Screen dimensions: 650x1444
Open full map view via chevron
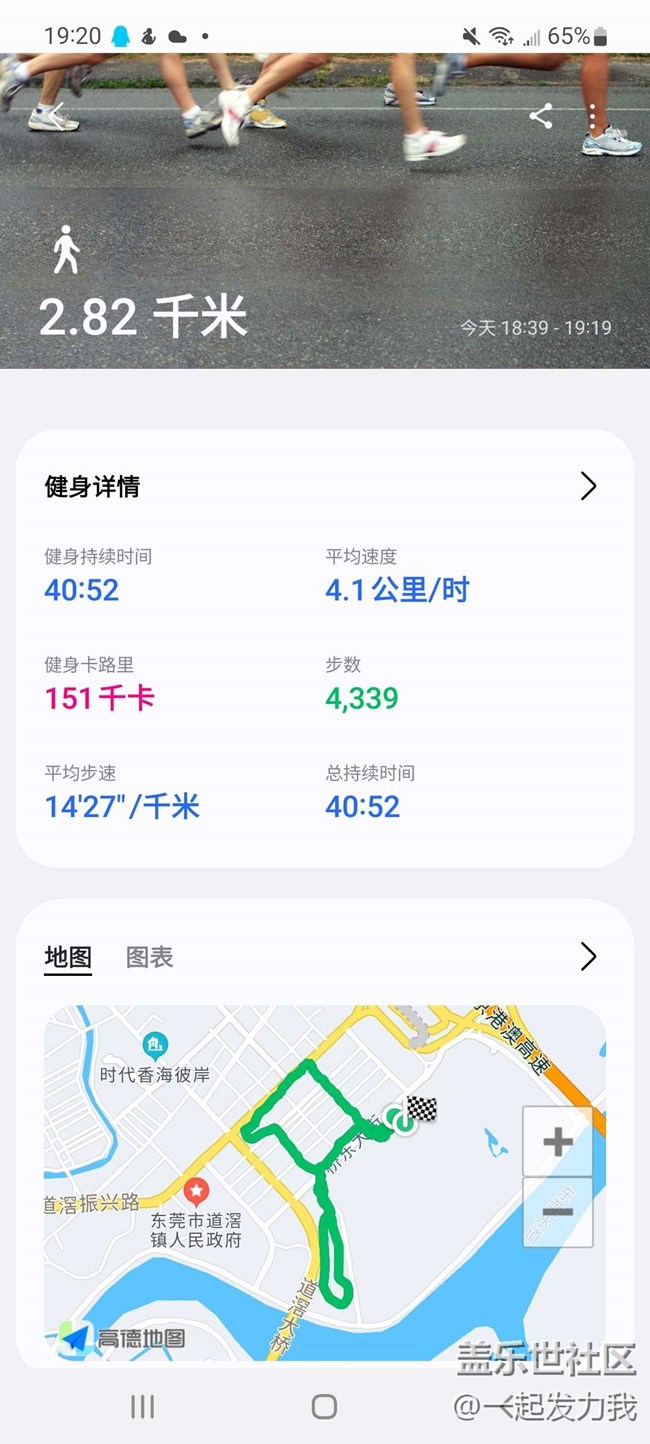[588, 957]
